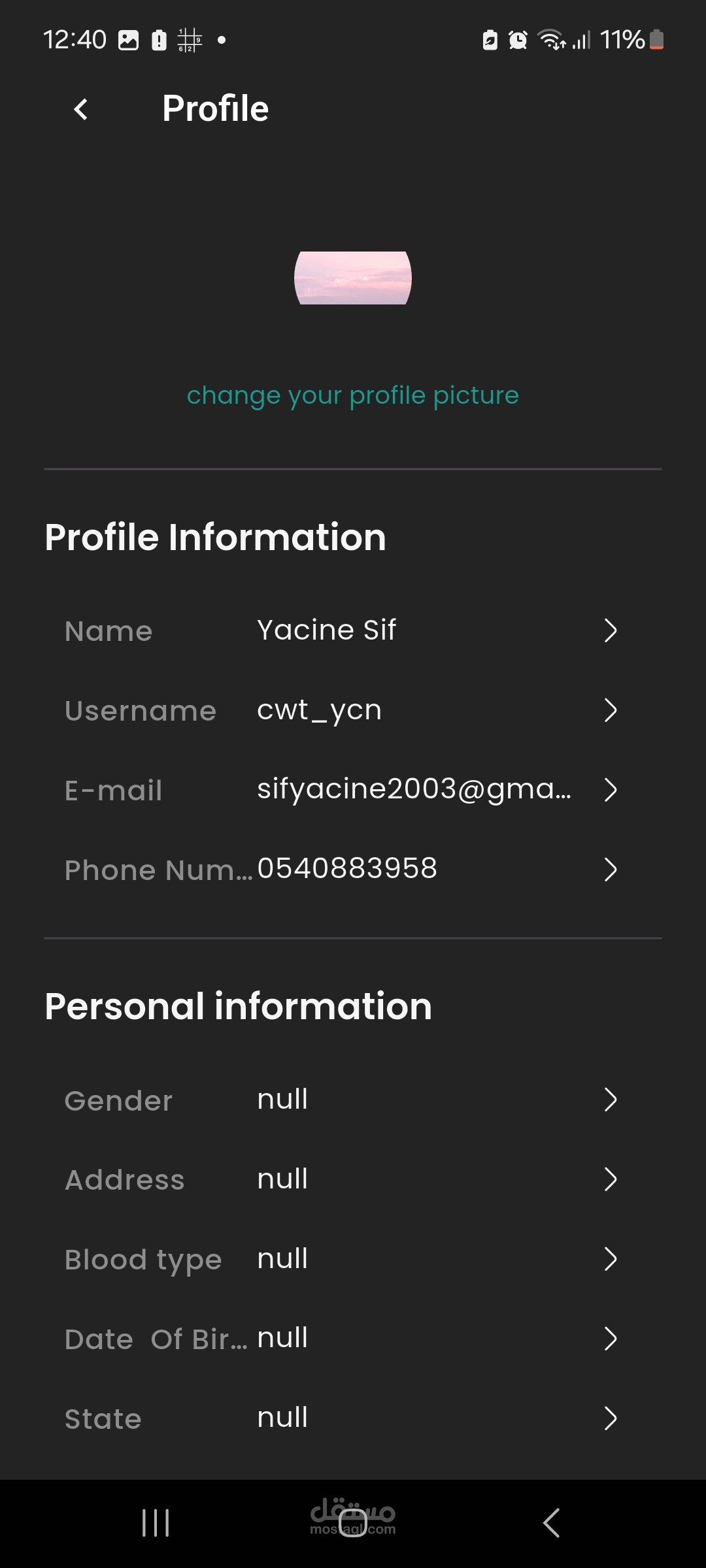Tap the profile picture thumbnail
The width and height of the screenshot is (706, 1568).
tap(353, 278)
